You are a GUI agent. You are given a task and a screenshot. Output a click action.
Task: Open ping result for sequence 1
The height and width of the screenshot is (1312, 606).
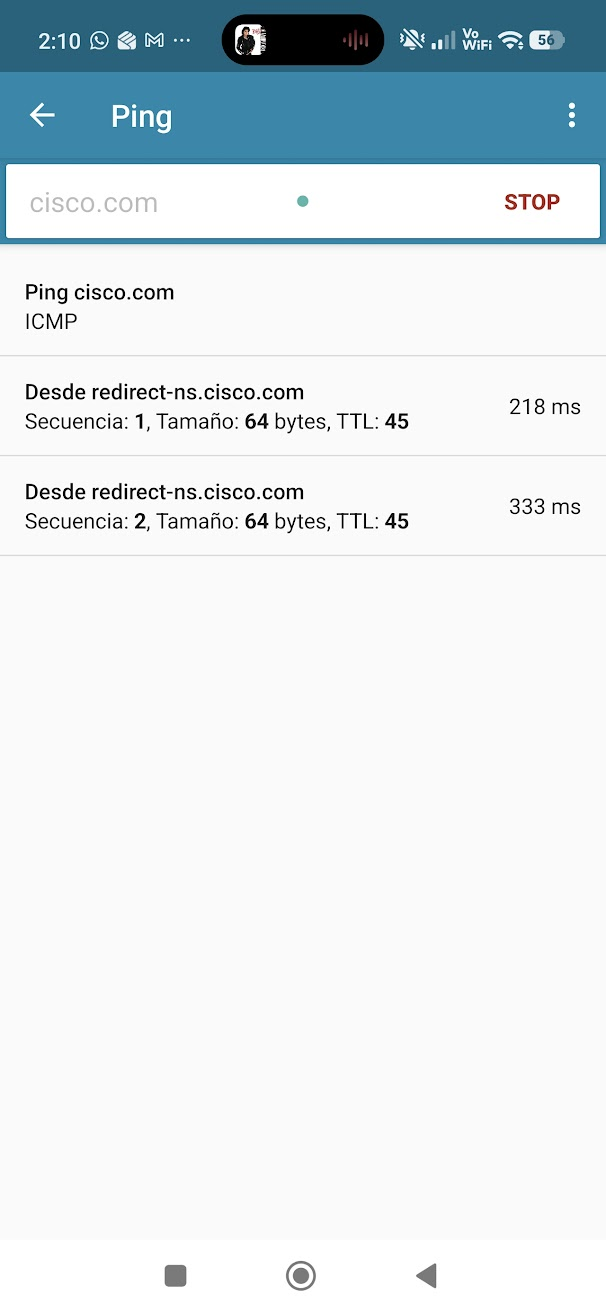point(303,406)
